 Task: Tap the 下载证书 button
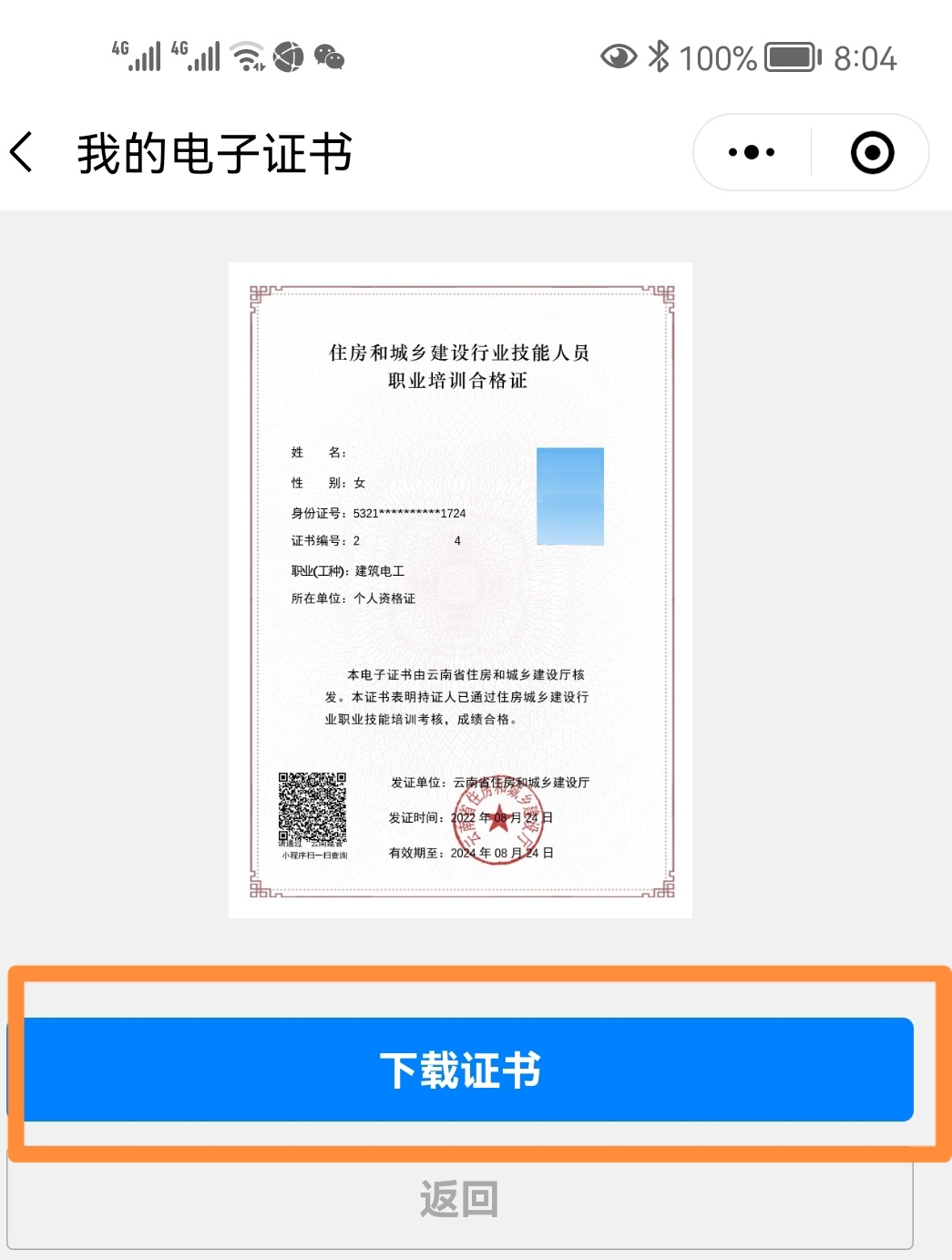click(461, 1070)
